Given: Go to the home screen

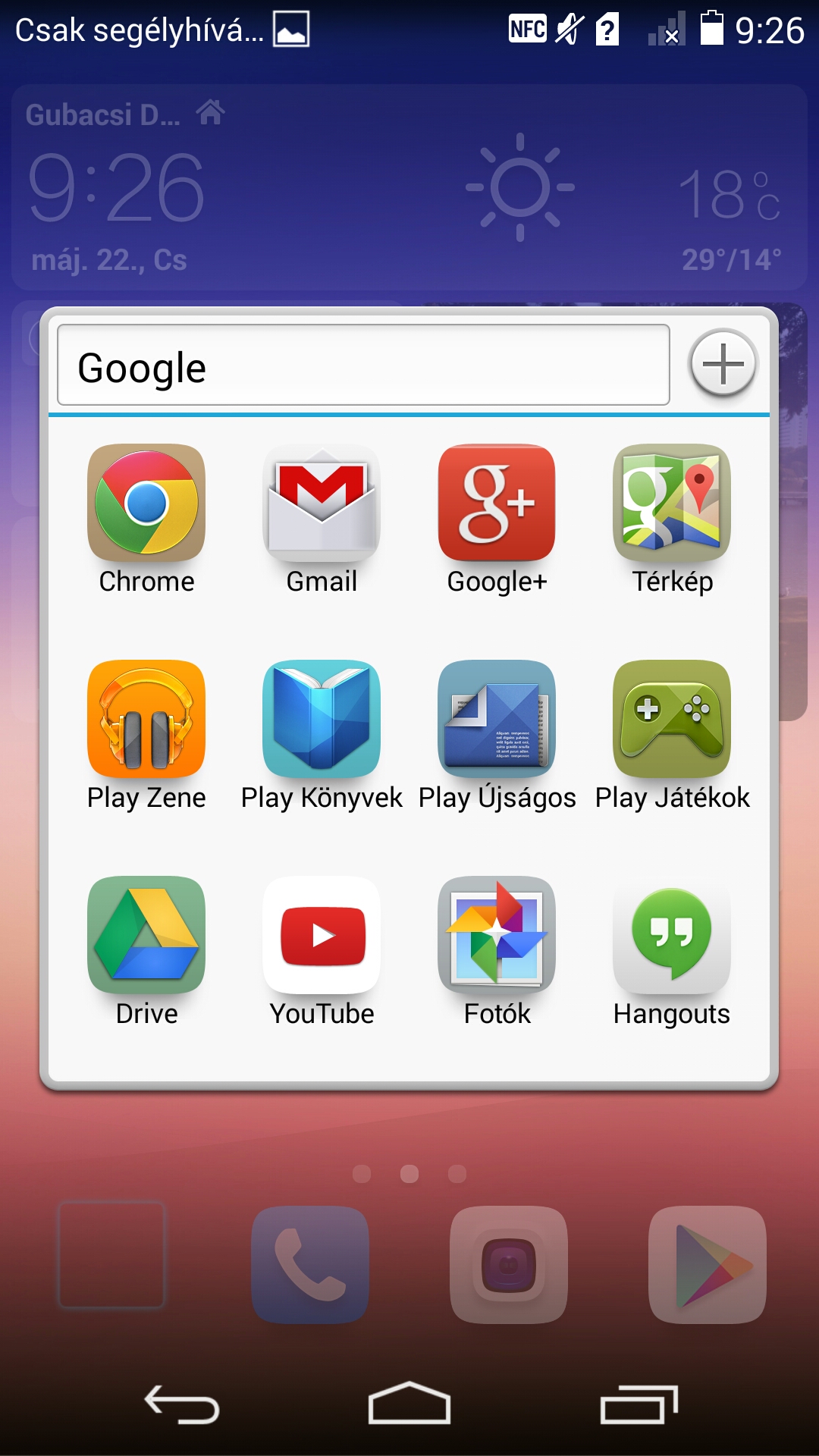Looking at the screenshot, I should [409, 1405].
